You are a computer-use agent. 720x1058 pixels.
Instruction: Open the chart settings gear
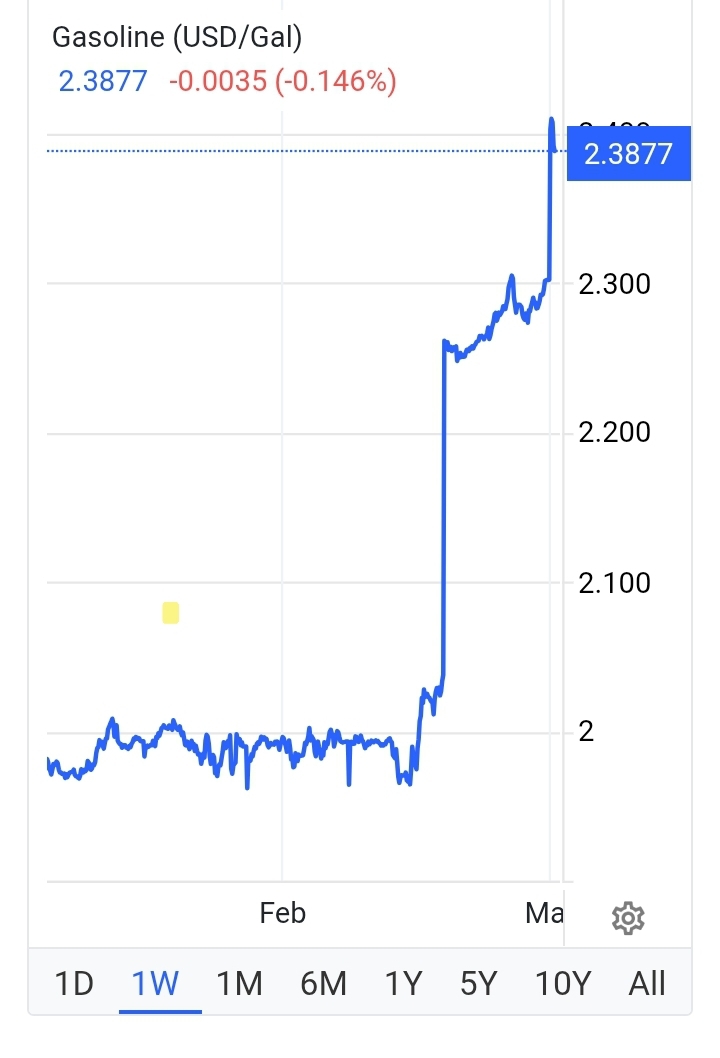(x=628, y=917)
